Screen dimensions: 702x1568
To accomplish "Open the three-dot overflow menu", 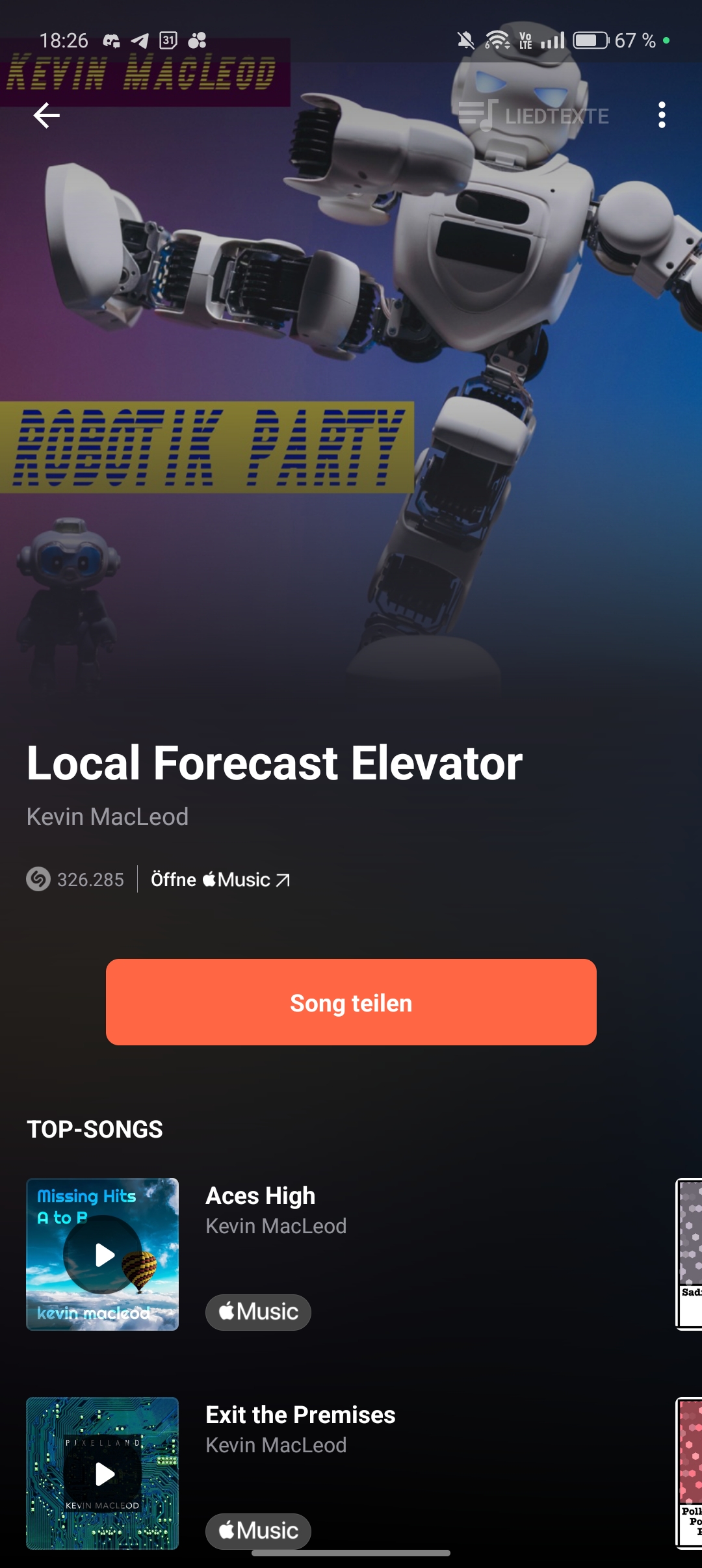I will (662, 115).
